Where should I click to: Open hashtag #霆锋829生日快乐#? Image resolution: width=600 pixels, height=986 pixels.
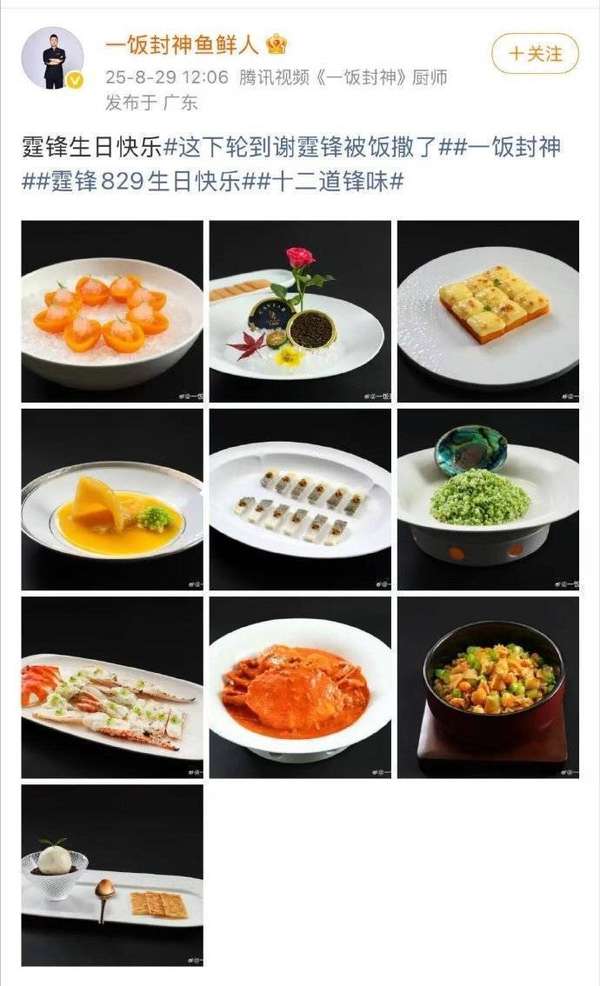pyautogui.click(x=148, y=182)
